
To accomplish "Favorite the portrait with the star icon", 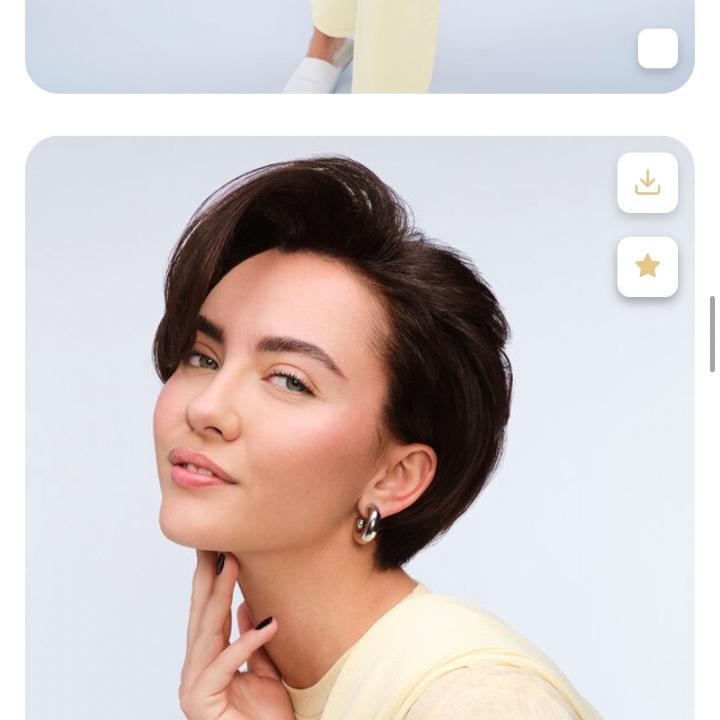I will (x=647, y=267).
